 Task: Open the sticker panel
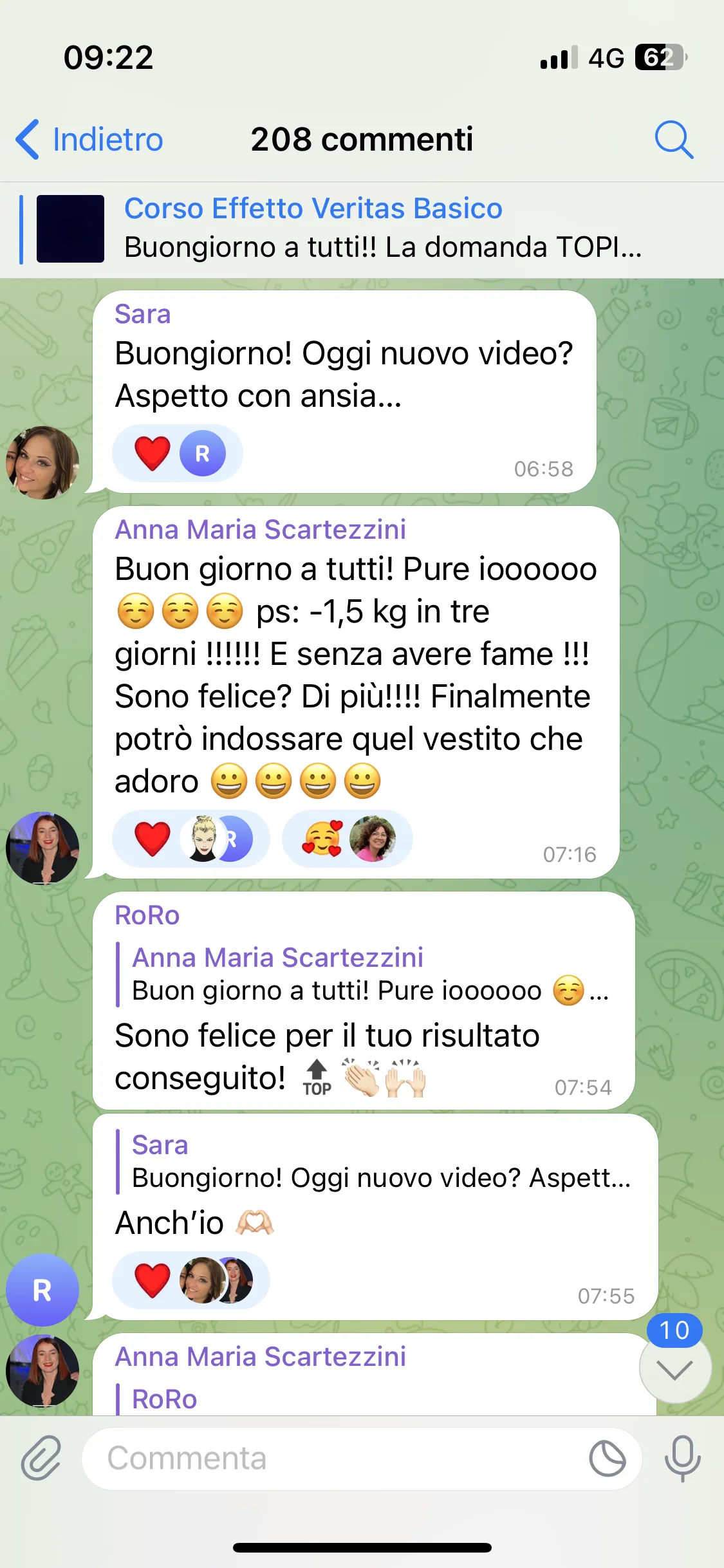click(608, 1459)
